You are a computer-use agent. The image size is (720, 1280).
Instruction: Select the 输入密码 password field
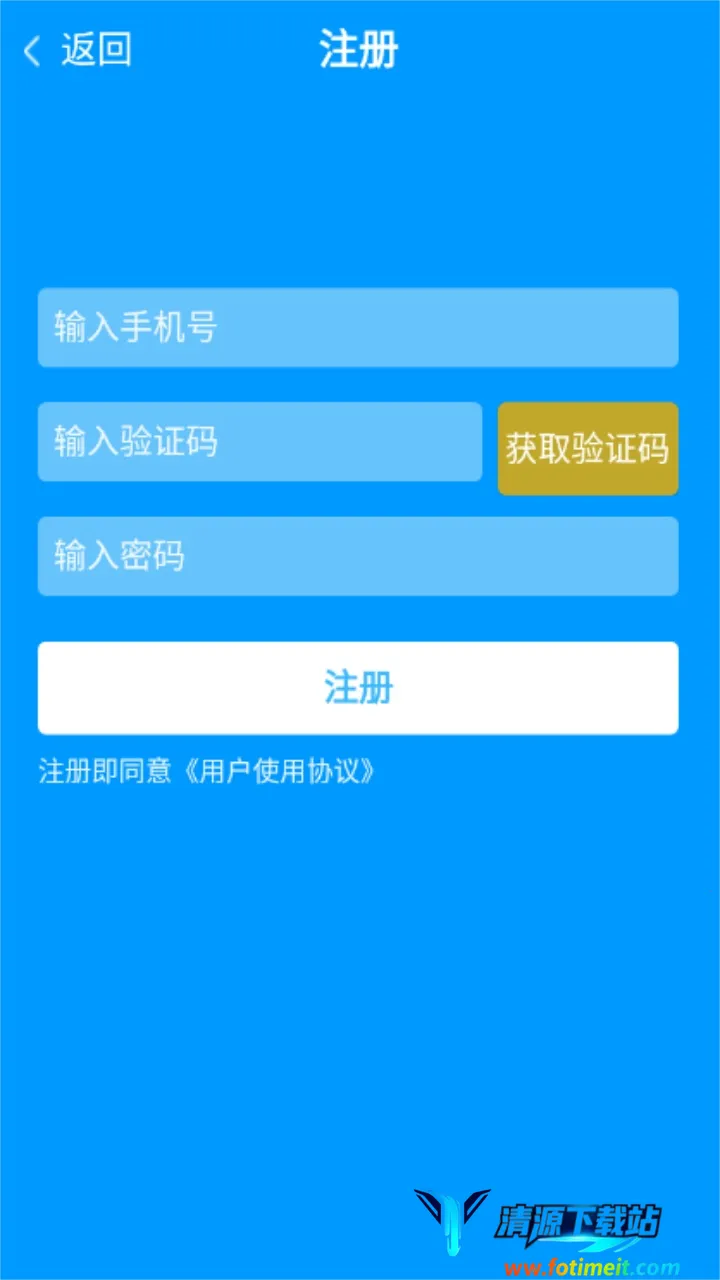coord(358,556)
